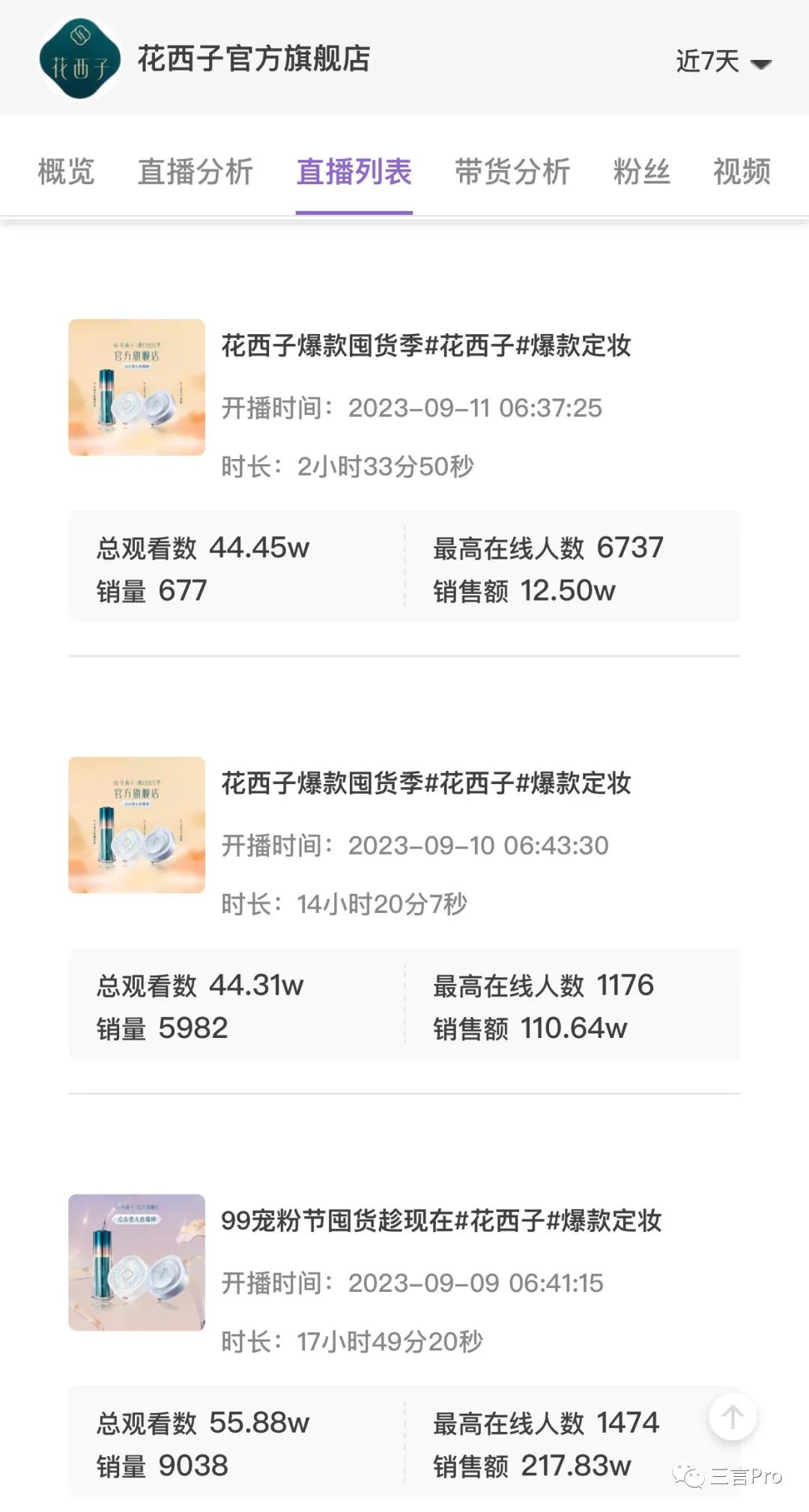The width and height of the screenshot is (809, 1512).
Task: Go to the 带货分析 tab
Action: point(512,171)
